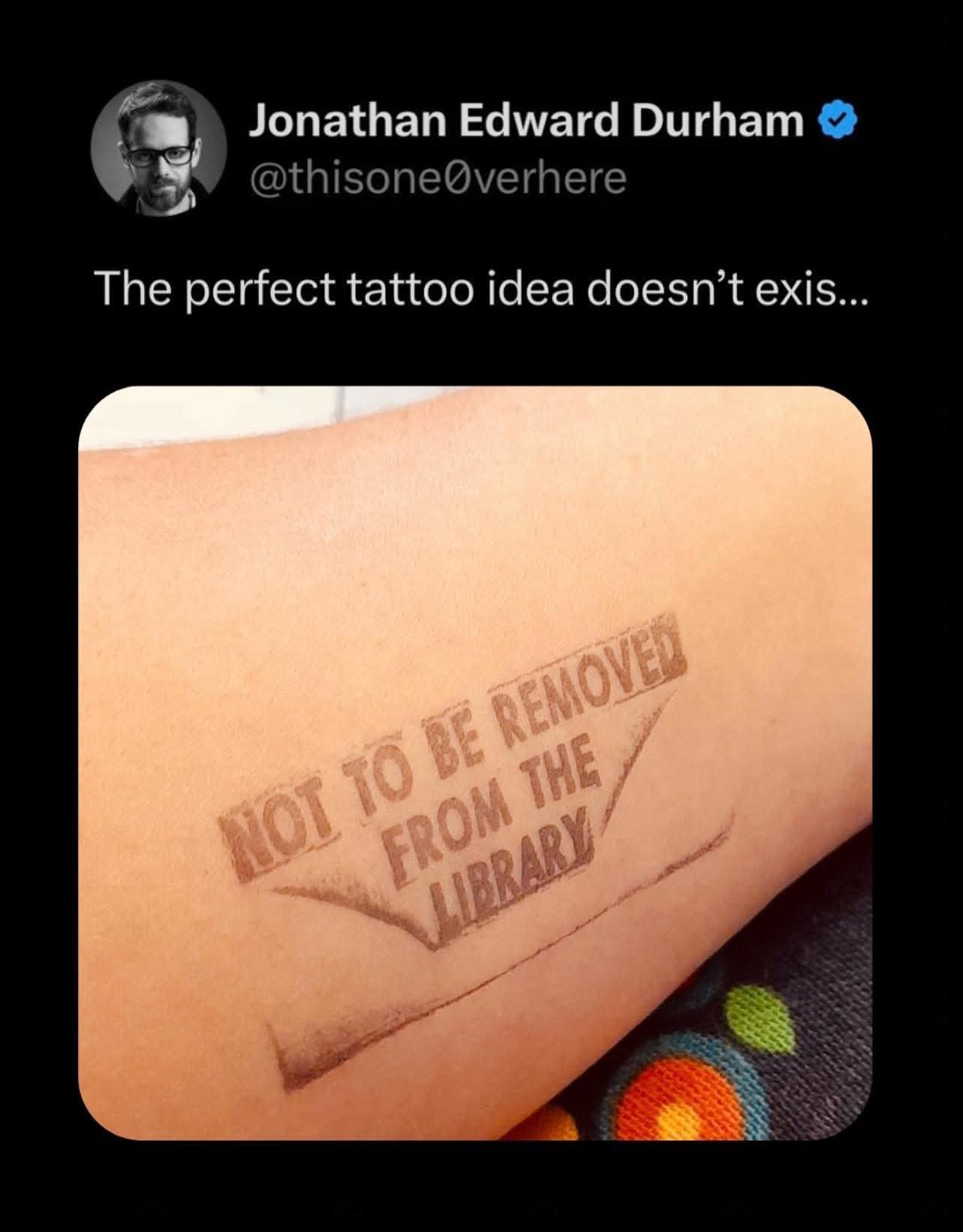Click the blue verified badge by Jonathan Edward Durham

pyautogui.click(x=838, y=119)
